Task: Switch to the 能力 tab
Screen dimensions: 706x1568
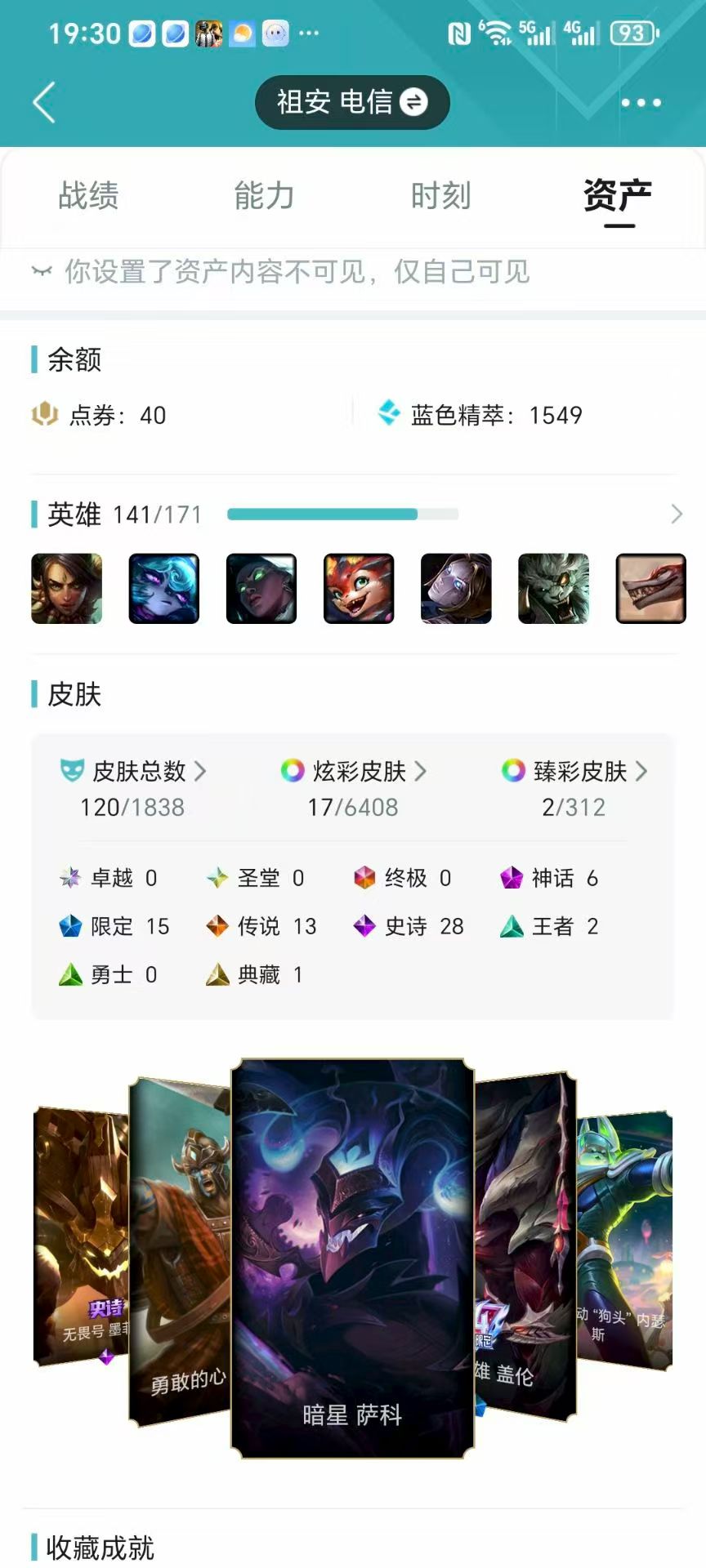Action: click(264, 196)
